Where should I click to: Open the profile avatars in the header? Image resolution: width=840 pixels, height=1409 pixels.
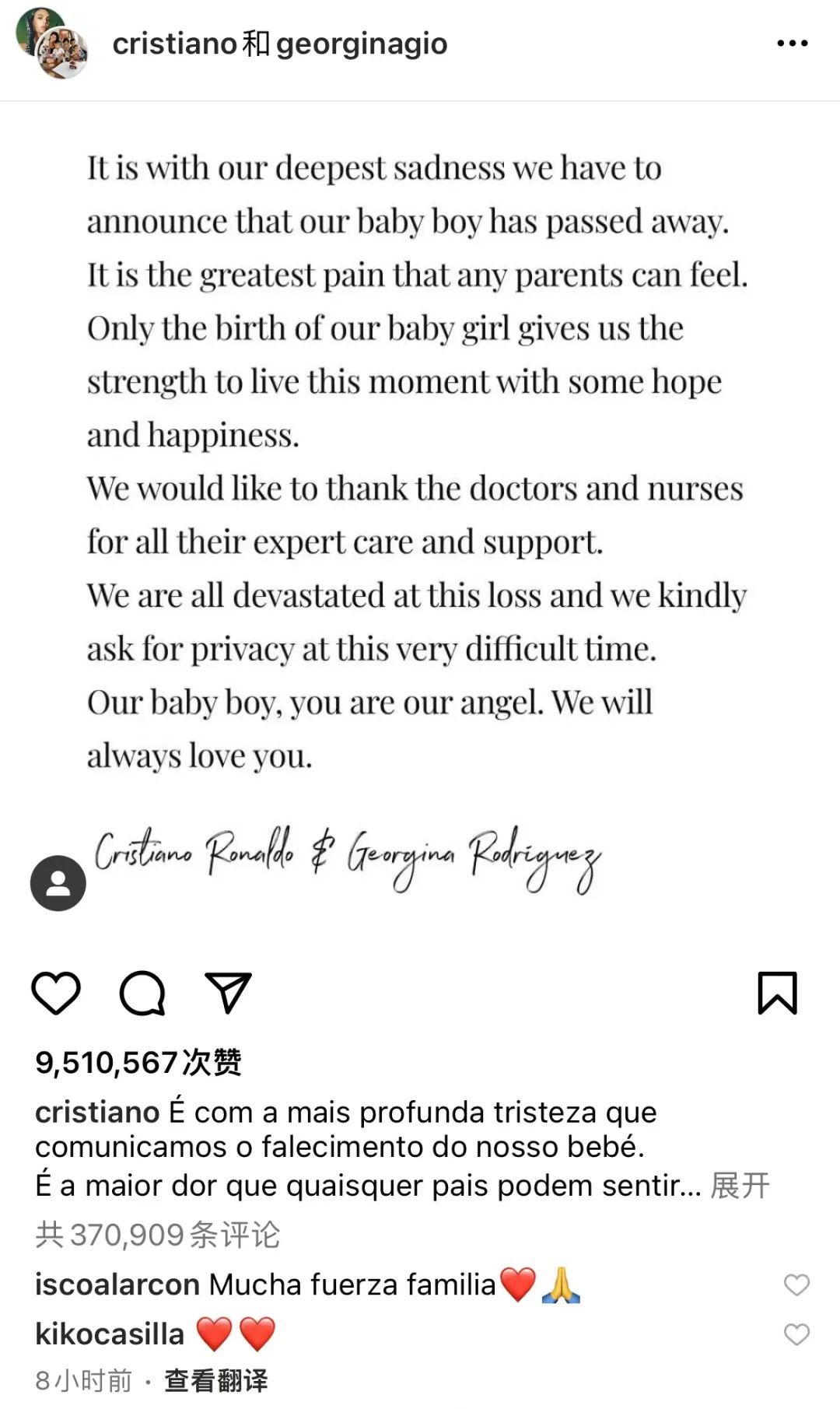[x=51, y=44]
